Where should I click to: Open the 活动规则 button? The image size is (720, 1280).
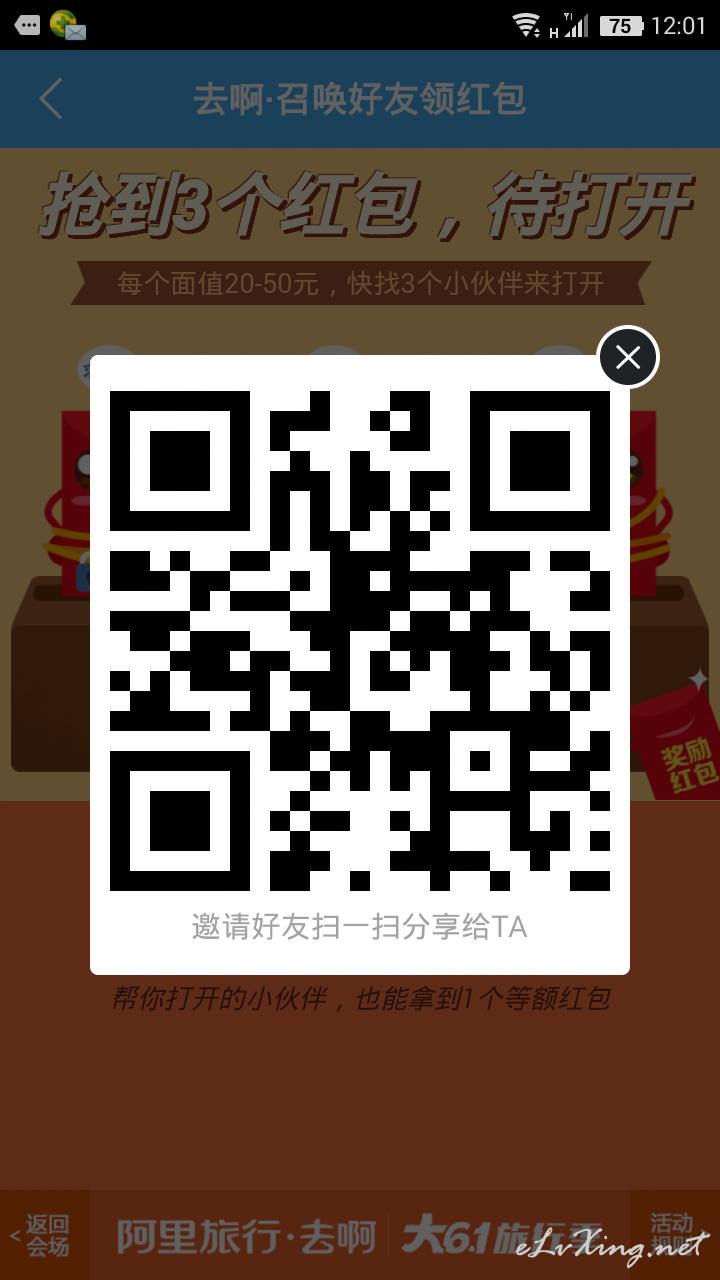[x=674, y=1235]
